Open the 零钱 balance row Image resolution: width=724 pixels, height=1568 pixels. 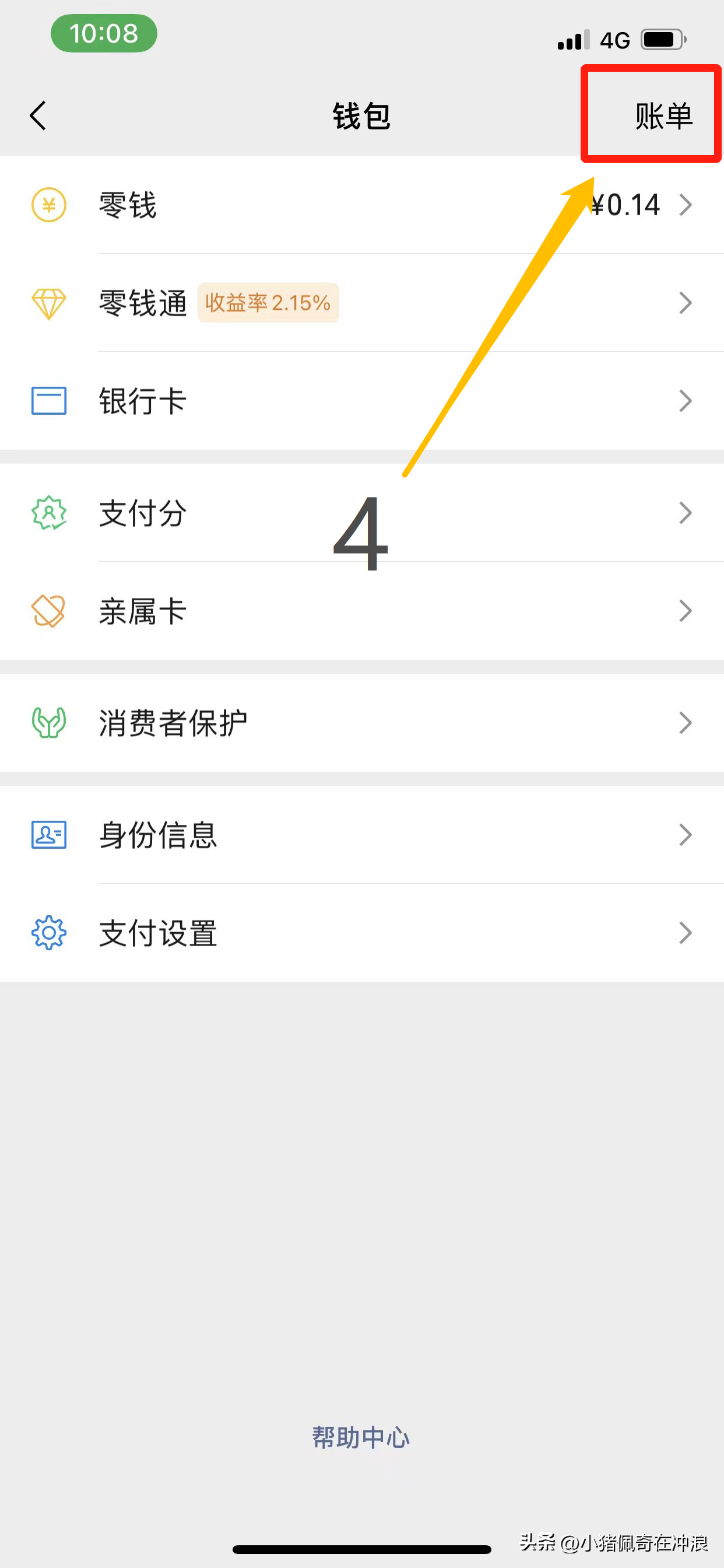[x=361, y=205]
